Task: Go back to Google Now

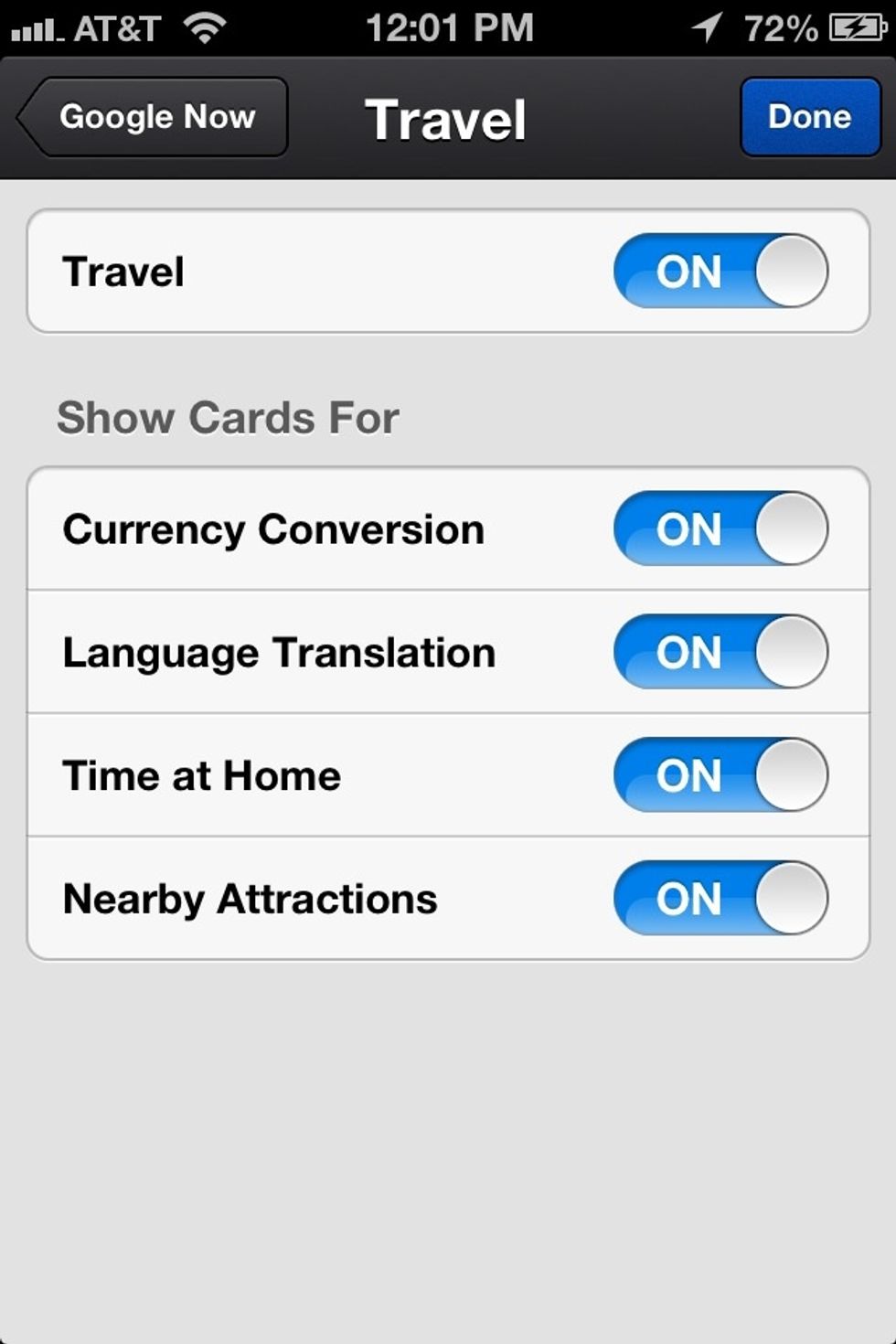Action: click(154, 117)
